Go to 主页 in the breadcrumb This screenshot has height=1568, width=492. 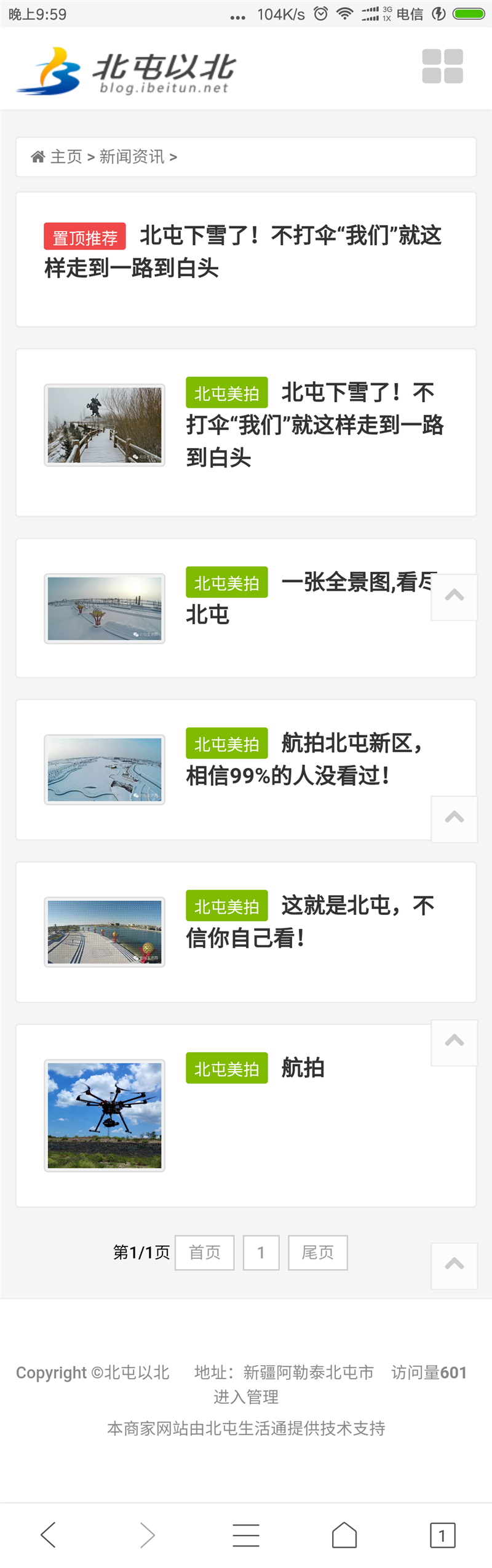click(66, 157)
